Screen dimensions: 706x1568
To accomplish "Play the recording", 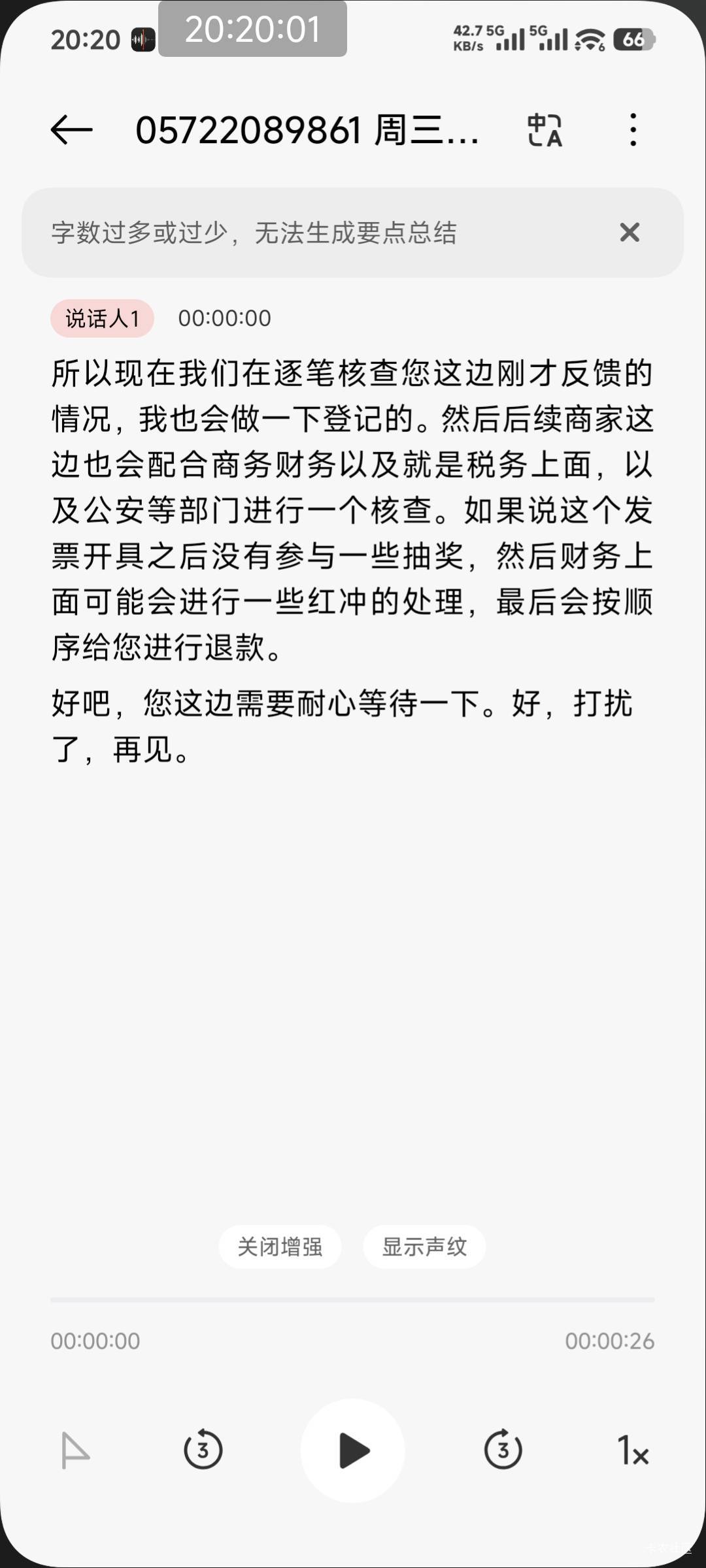I will pyautogui.click(x=353, y=1450).
